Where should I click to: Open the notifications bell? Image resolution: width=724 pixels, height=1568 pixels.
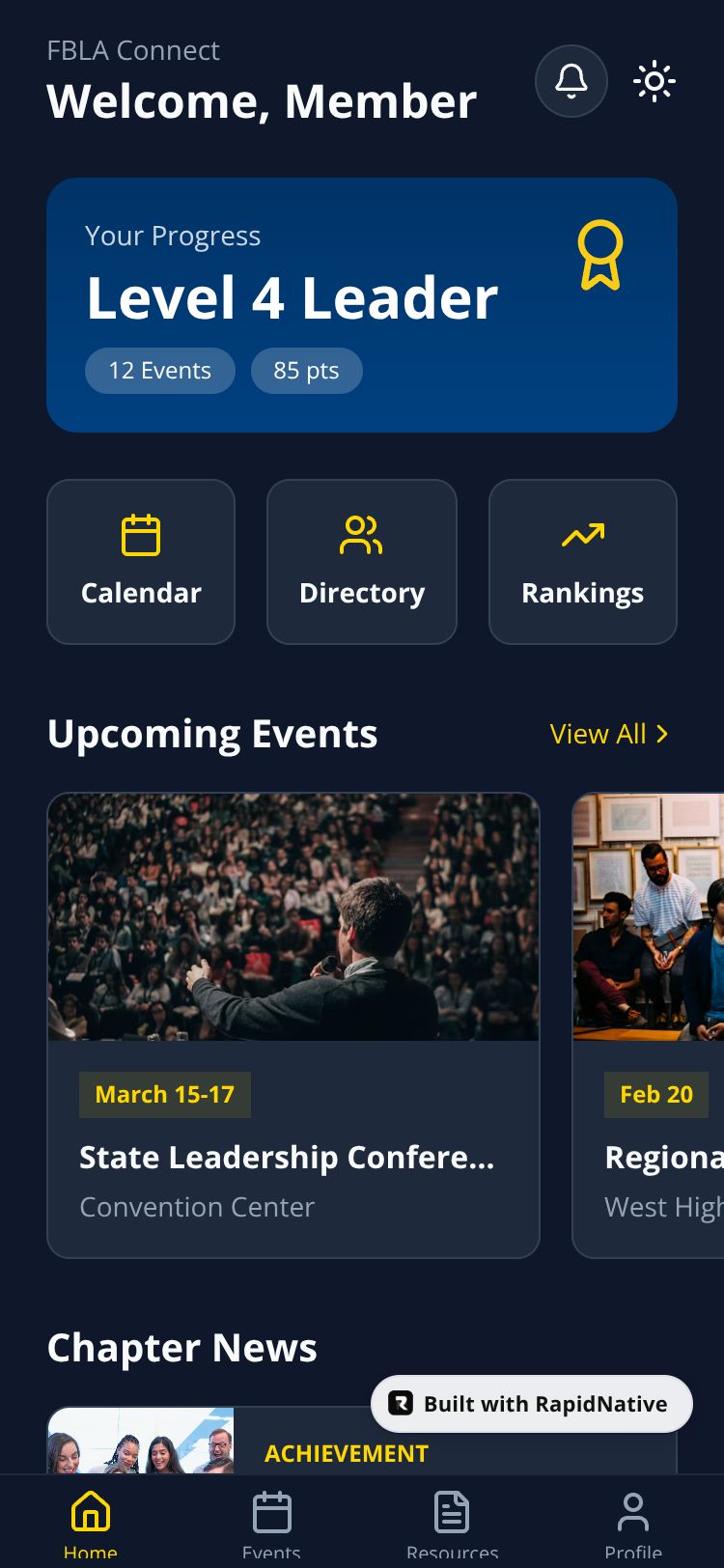pyautogui.click(x=571, y=81)
